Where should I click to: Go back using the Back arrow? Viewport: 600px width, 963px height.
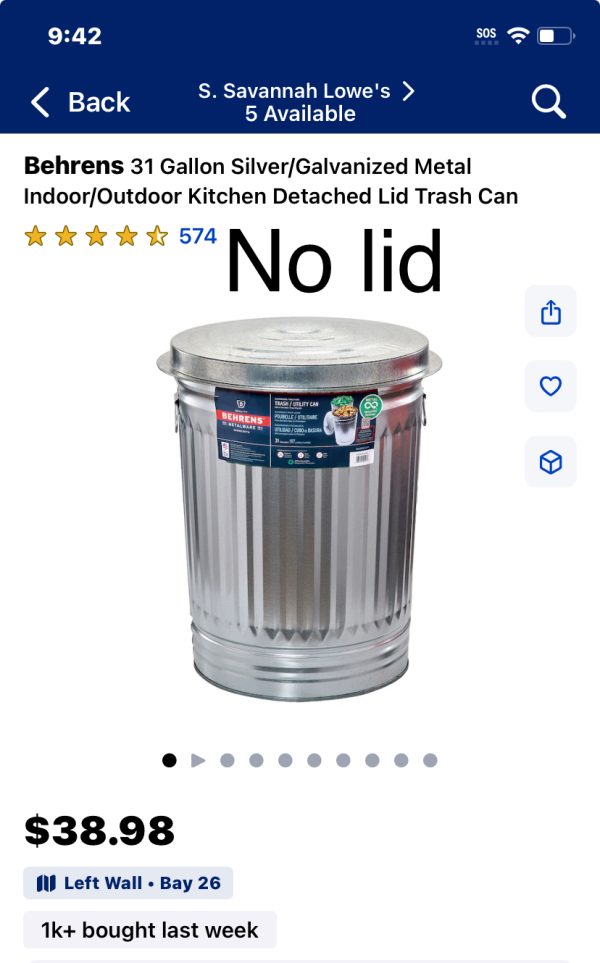pyautogui.click(x=79, y=102)
